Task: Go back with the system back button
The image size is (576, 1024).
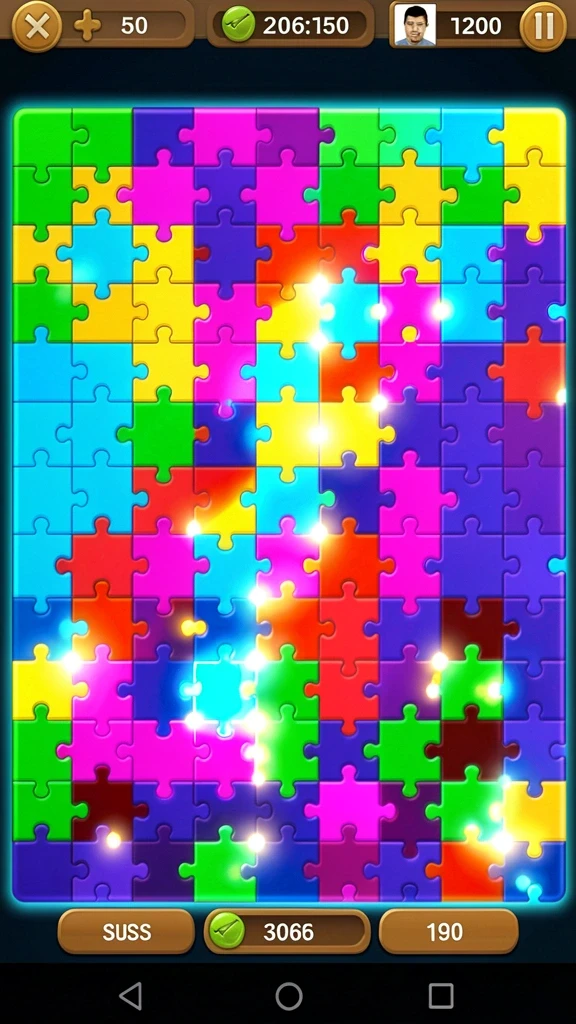Action: pos(131,996)
